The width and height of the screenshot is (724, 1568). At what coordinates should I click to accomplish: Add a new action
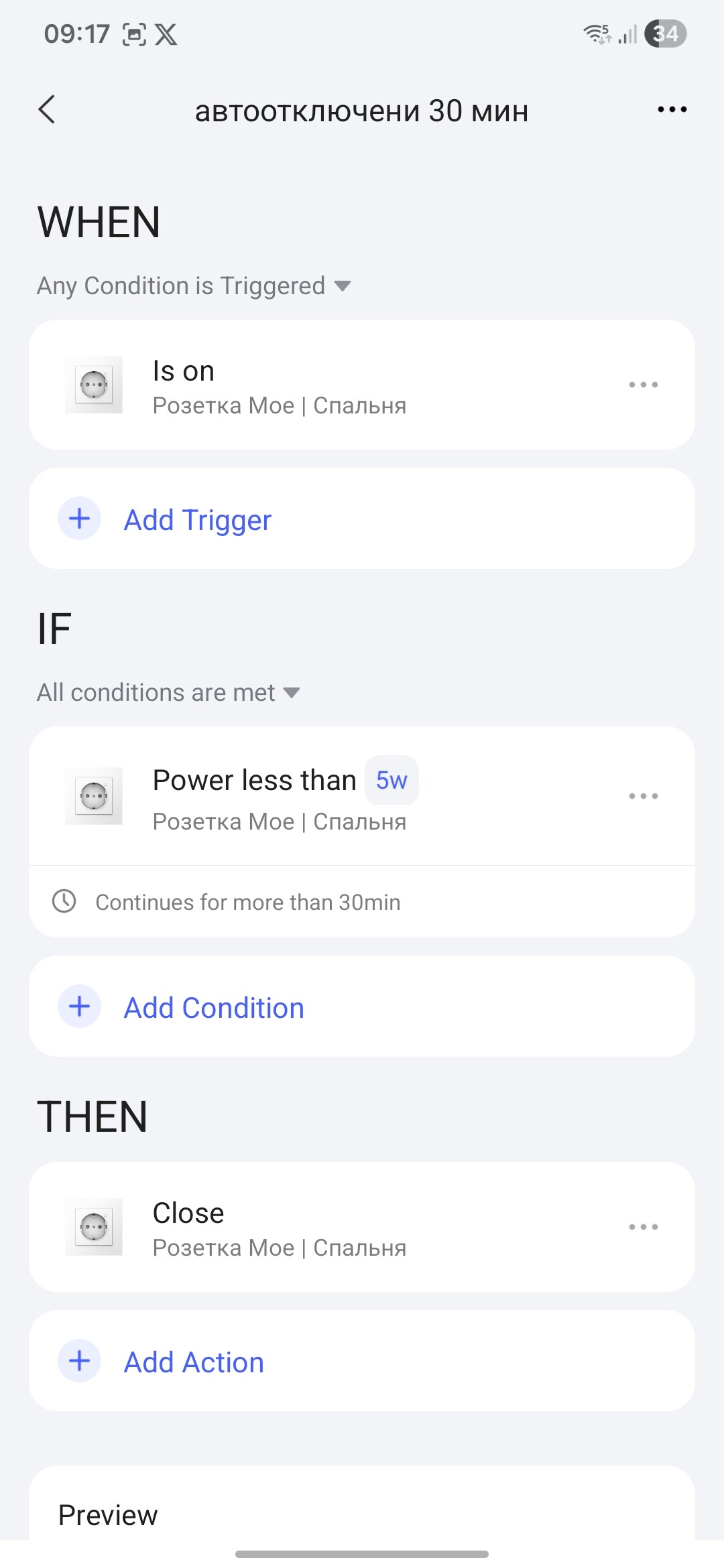point(194,1362)
